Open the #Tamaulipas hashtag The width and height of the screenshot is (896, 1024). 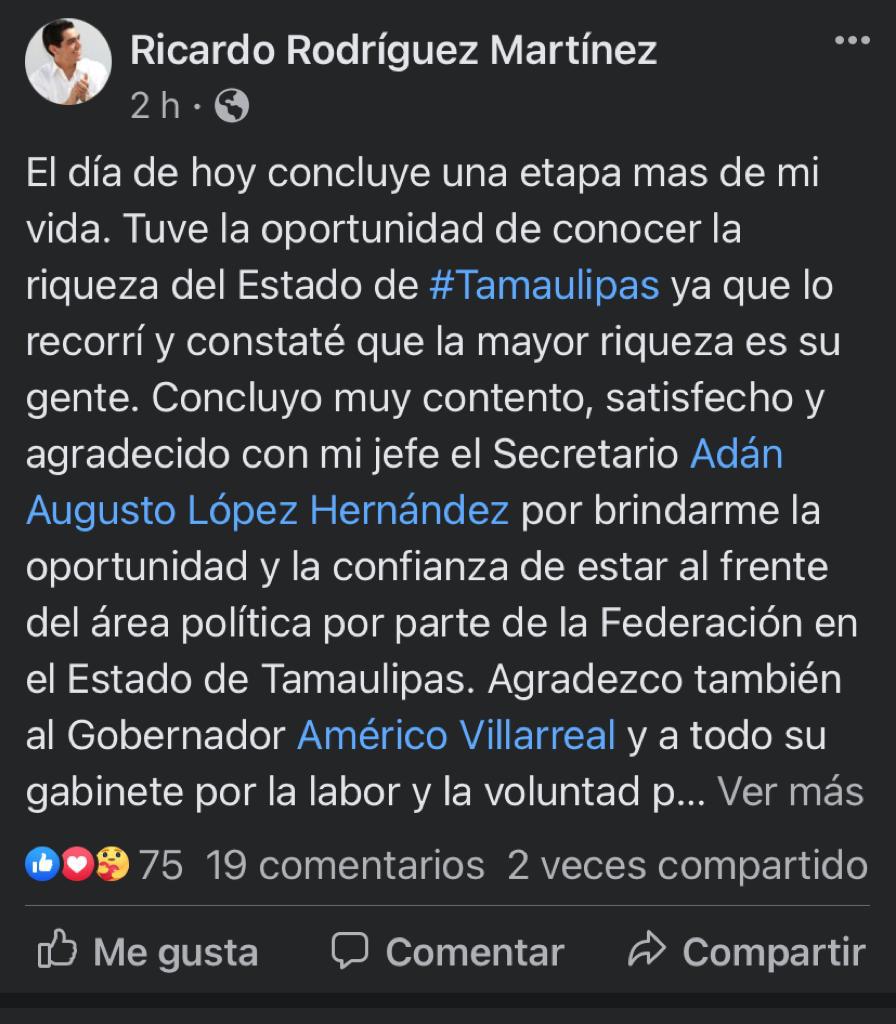point(544,285)
